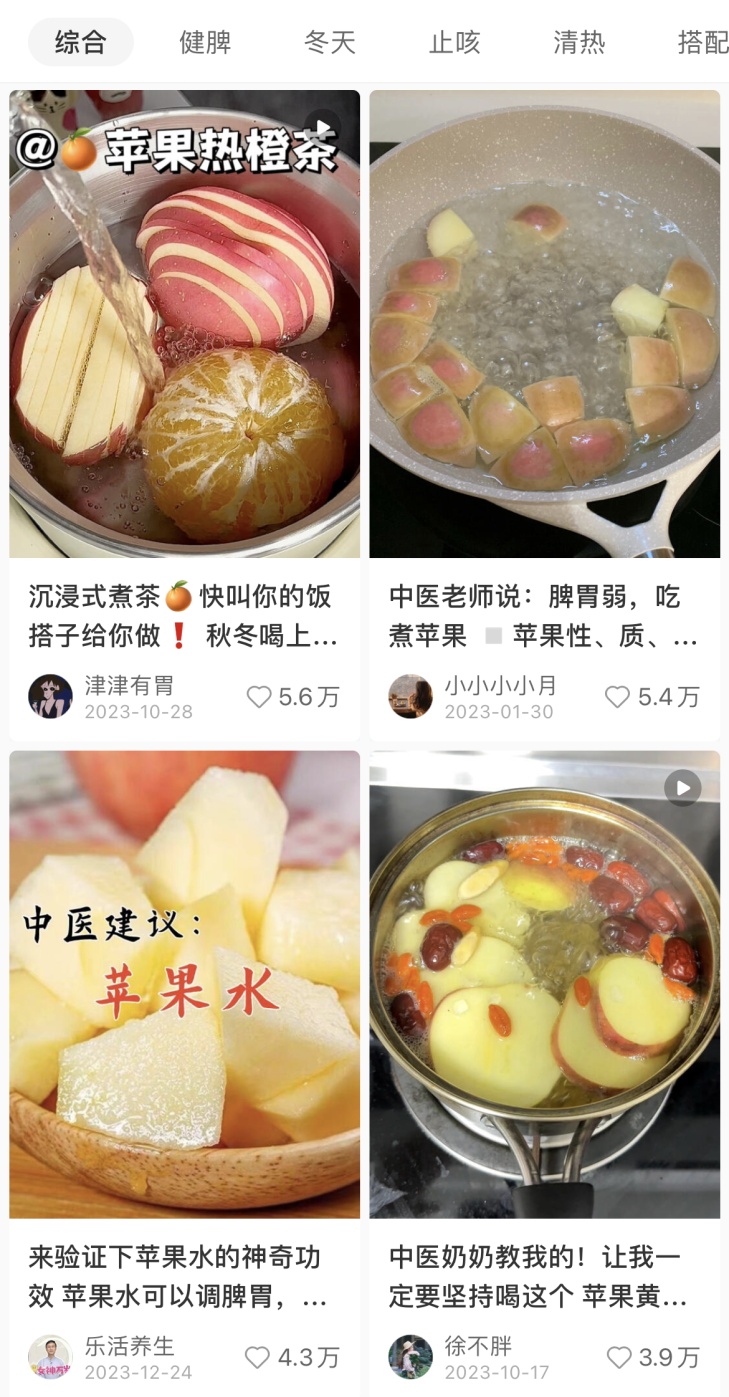
Task: Open the 止咳 tab
Action: 455,42
